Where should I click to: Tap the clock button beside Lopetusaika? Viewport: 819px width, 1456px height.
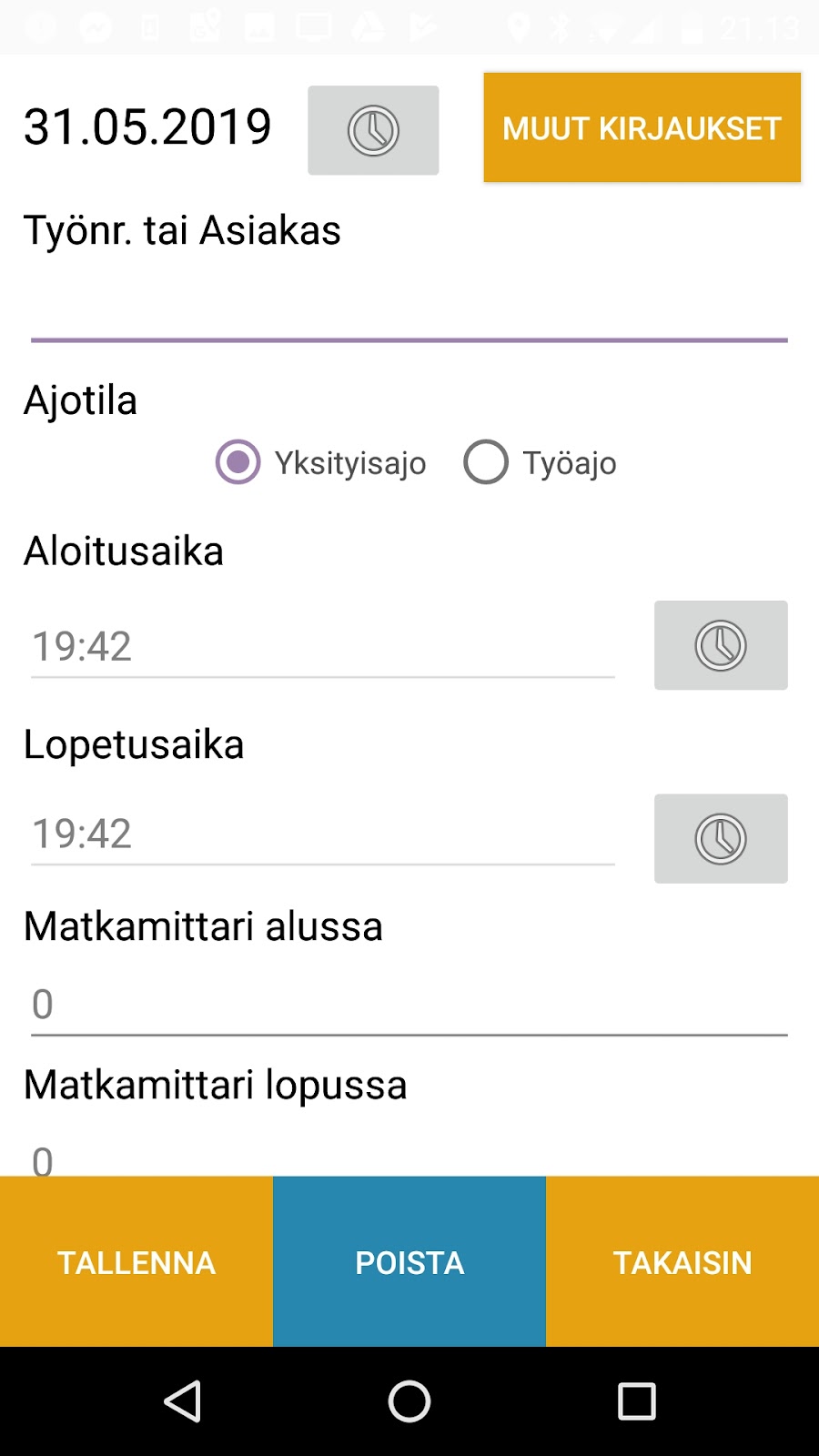tap(721, 838)
